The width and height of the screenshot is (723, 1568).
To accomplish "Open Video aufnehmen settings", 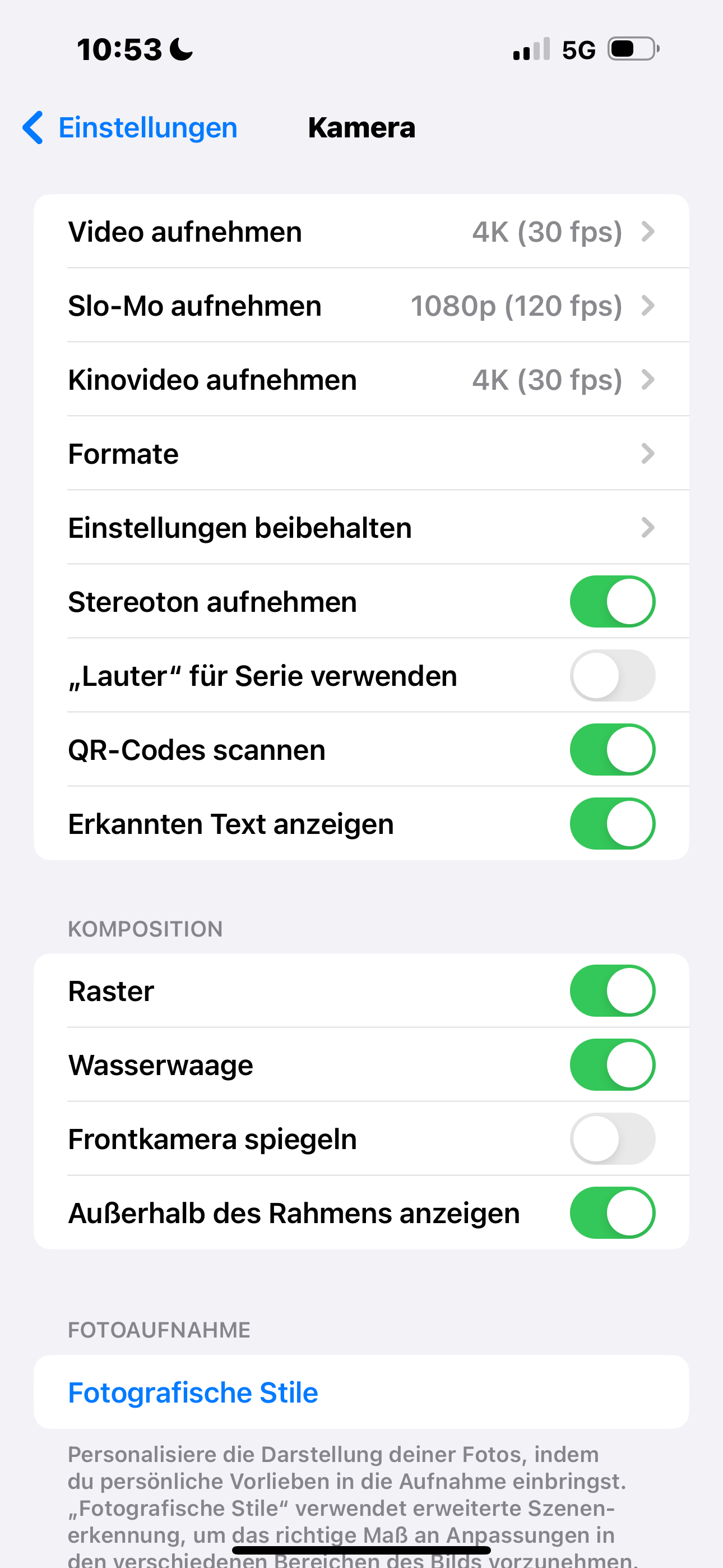I will click(361, 232).
